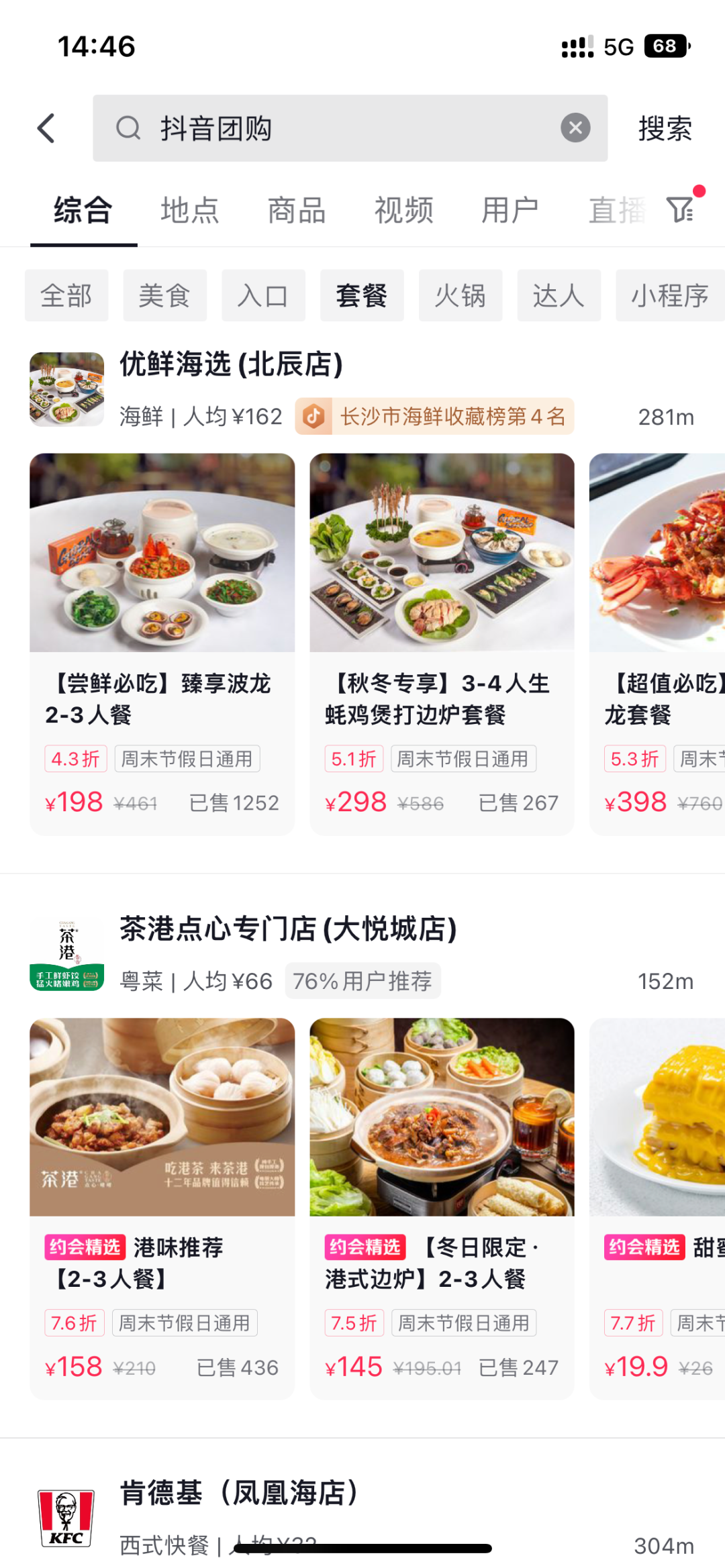Clear the search text
Viewport: 725px width, 1568px height.
click(575, 128)
